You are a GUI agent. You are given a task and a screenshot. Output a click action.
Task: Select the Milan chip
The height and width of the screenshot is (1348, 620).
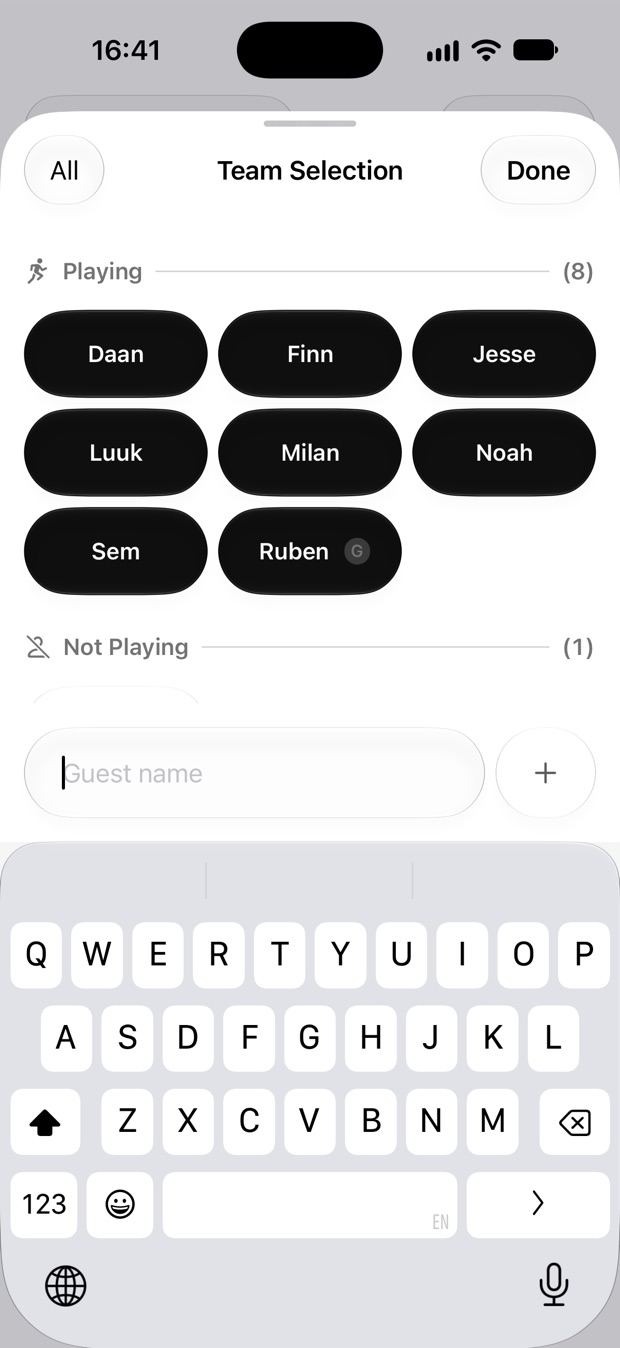(x=310, y=453)
